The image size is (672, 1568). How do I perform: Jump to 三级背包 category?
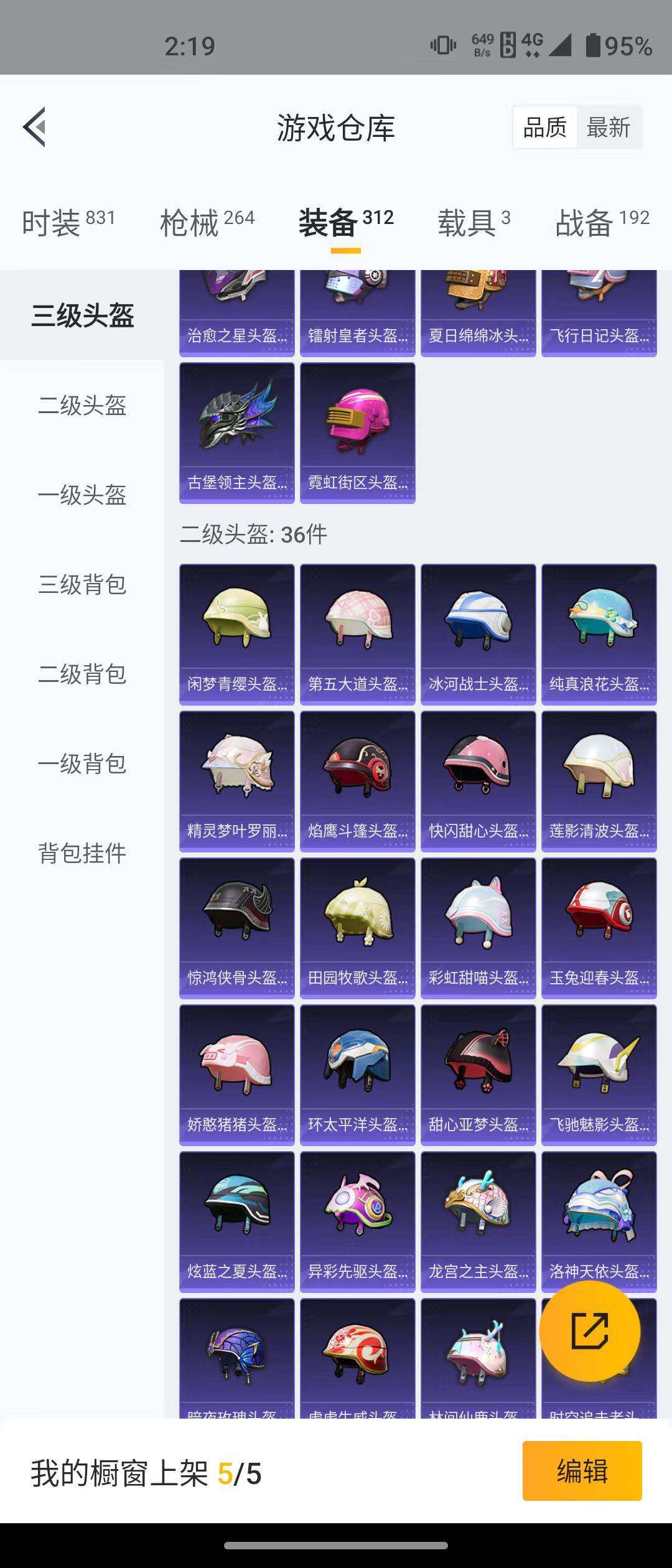pos(82,585)
